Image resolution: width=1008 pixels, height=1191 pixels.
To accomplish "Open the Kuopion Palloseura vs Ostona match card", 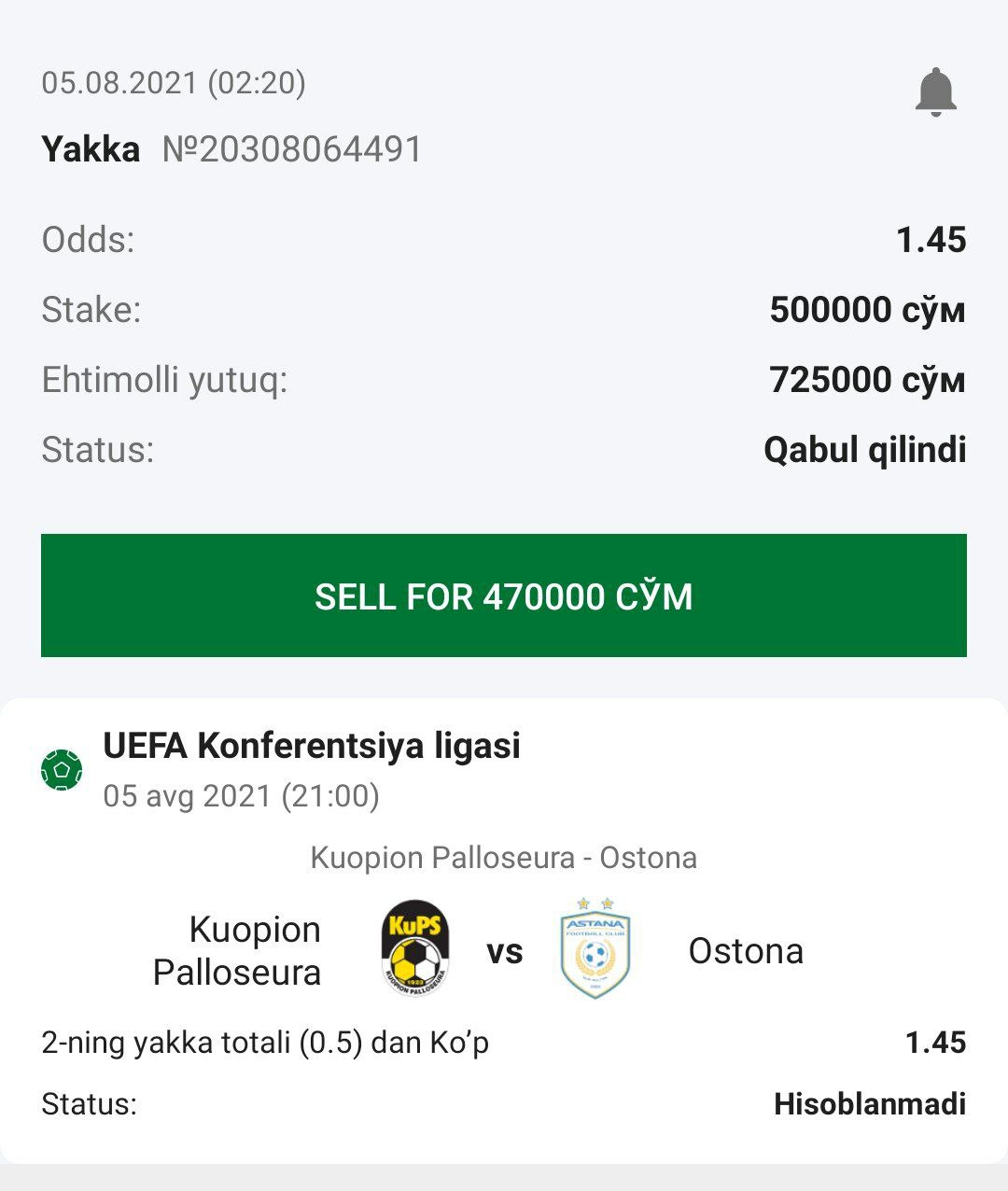I will pyautogui.click(x=504, y=950).
